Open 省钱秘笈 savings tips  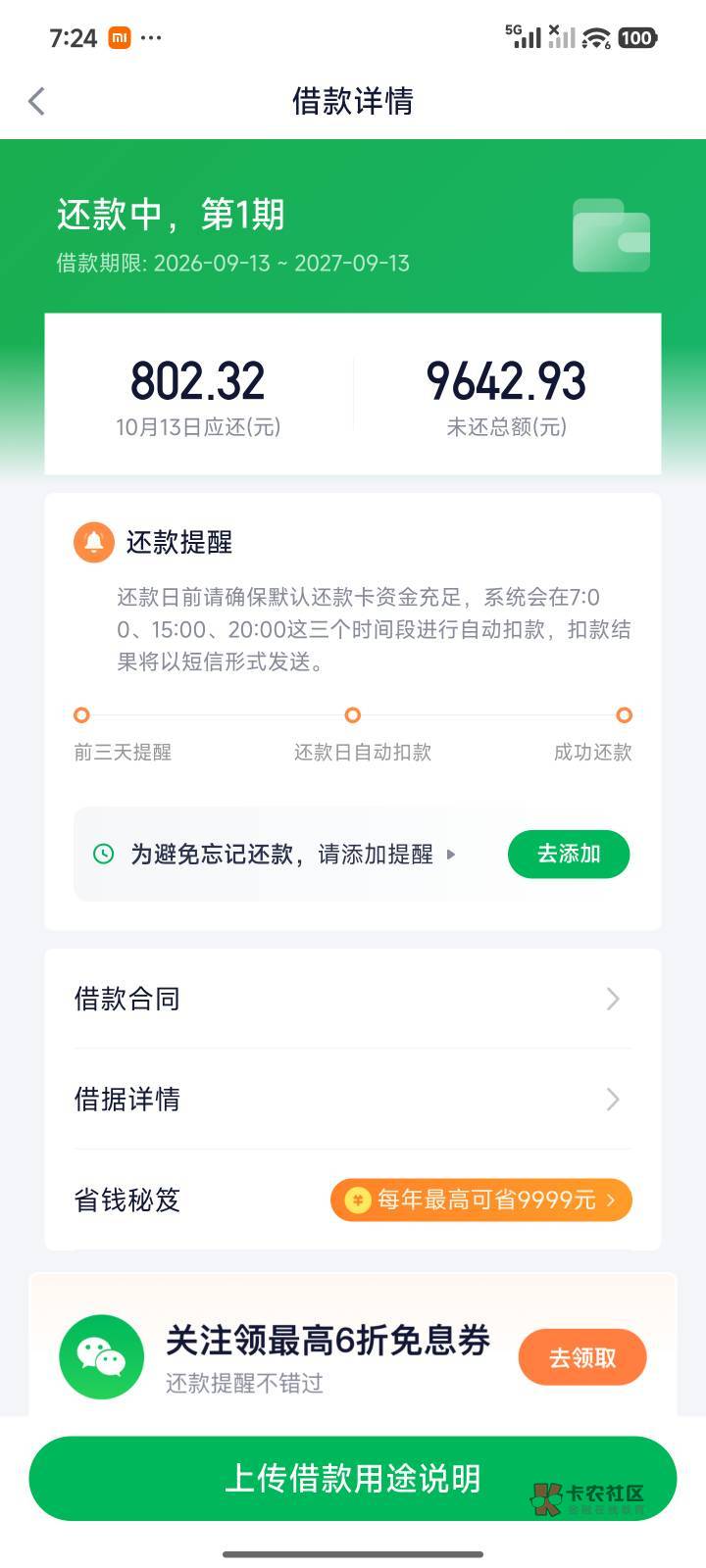[x=353, y=1200]
